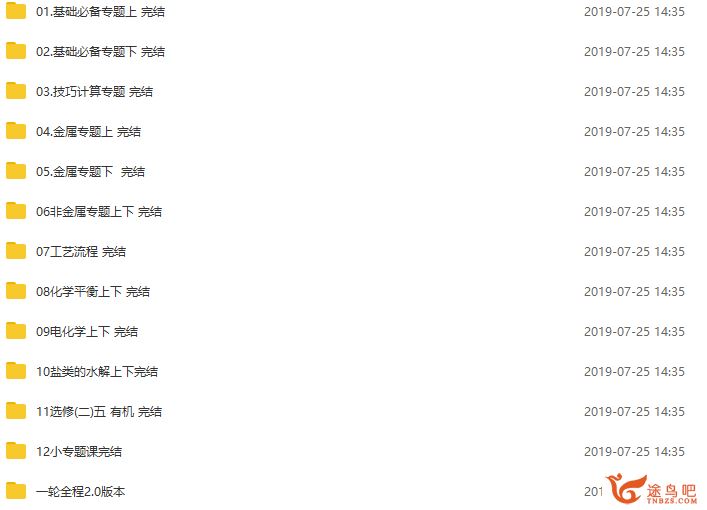
Task: Open the 12小专题课完结 folder
Action: (78, 452)
